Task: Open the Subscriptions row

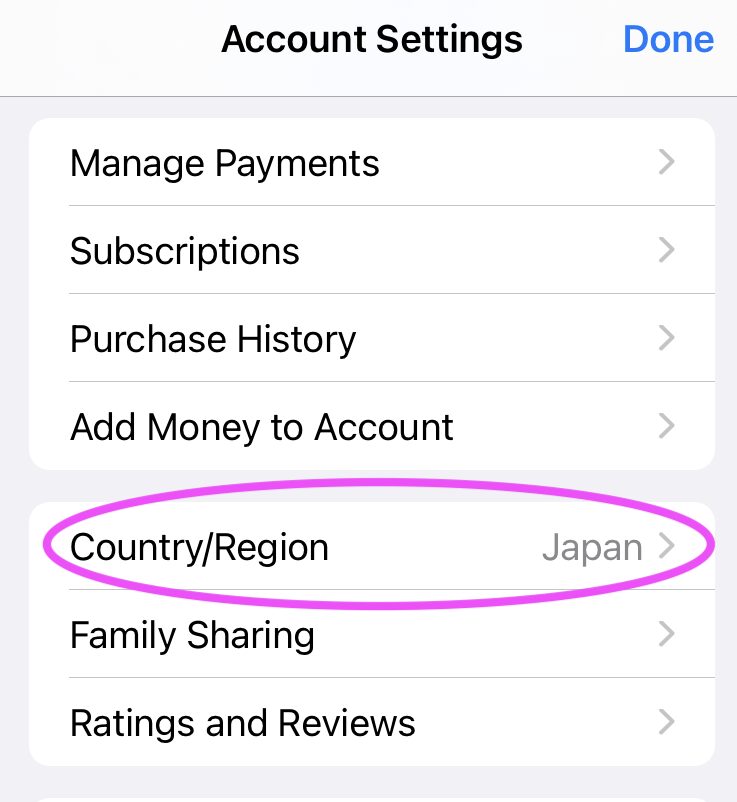Action: 372,251
